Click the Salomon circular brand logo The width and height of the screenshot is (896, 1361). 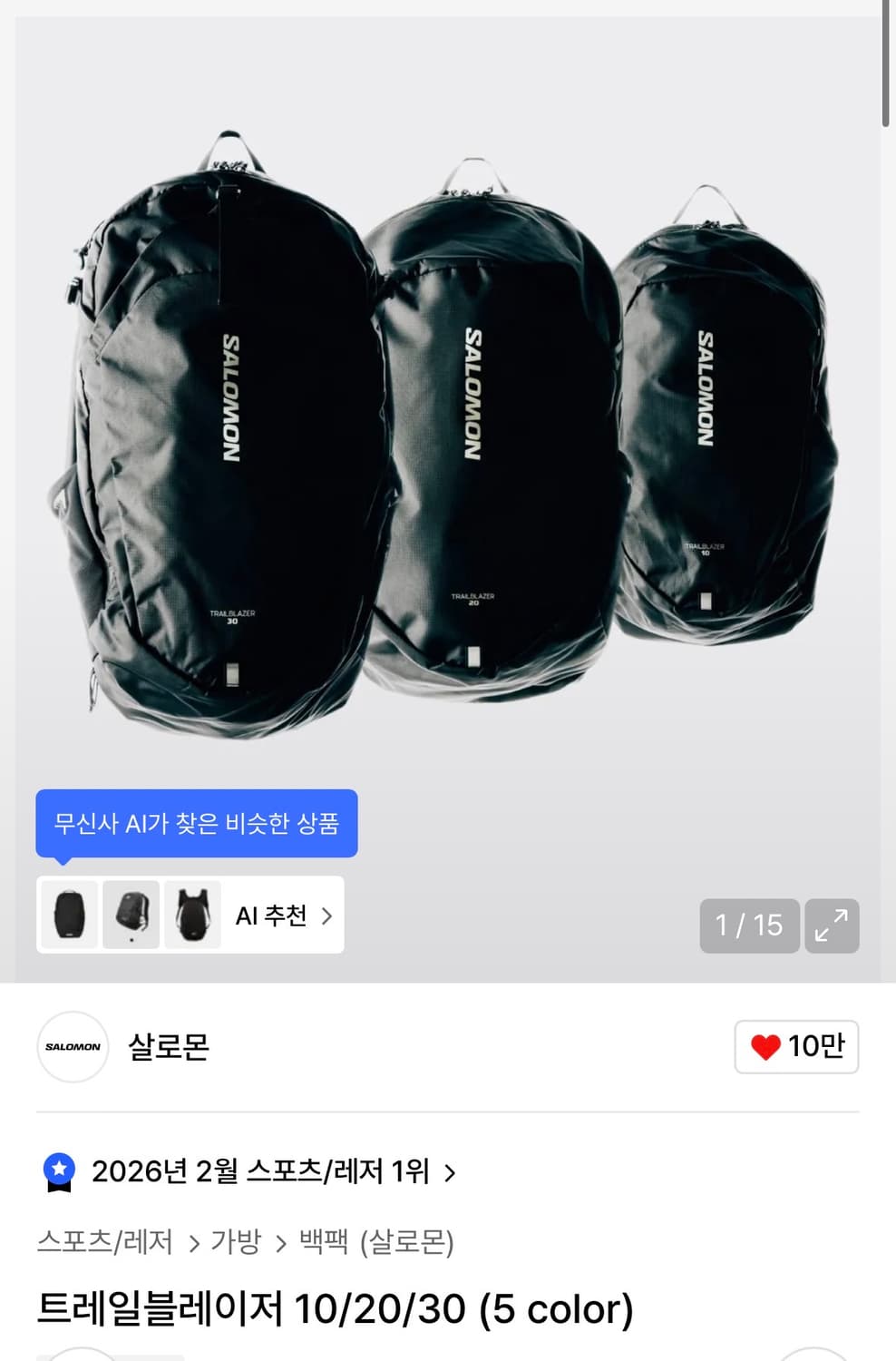tap(73, 1048)
